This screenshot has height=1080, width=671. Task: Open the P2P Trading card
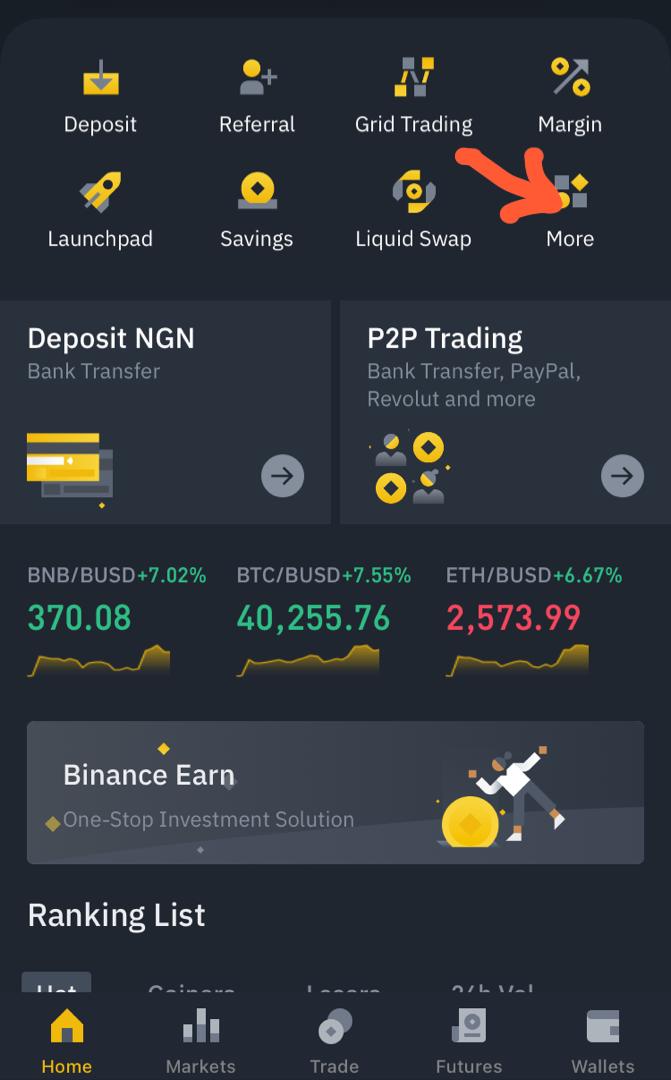point(505,411)
